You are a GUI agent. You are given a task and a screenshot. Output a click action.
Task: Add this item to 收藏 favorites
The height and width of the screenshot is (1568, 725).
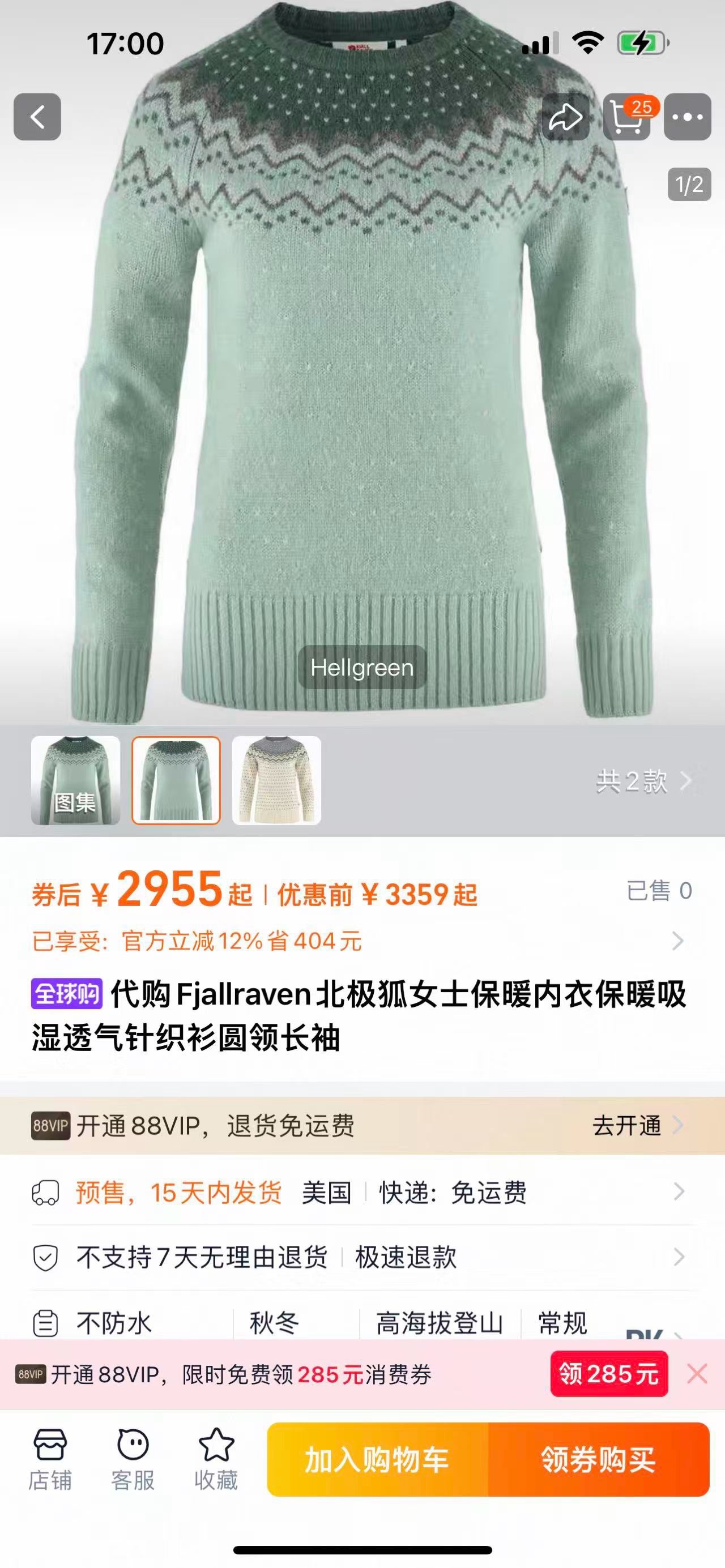pyautogui.click(x=216, y=1460)
